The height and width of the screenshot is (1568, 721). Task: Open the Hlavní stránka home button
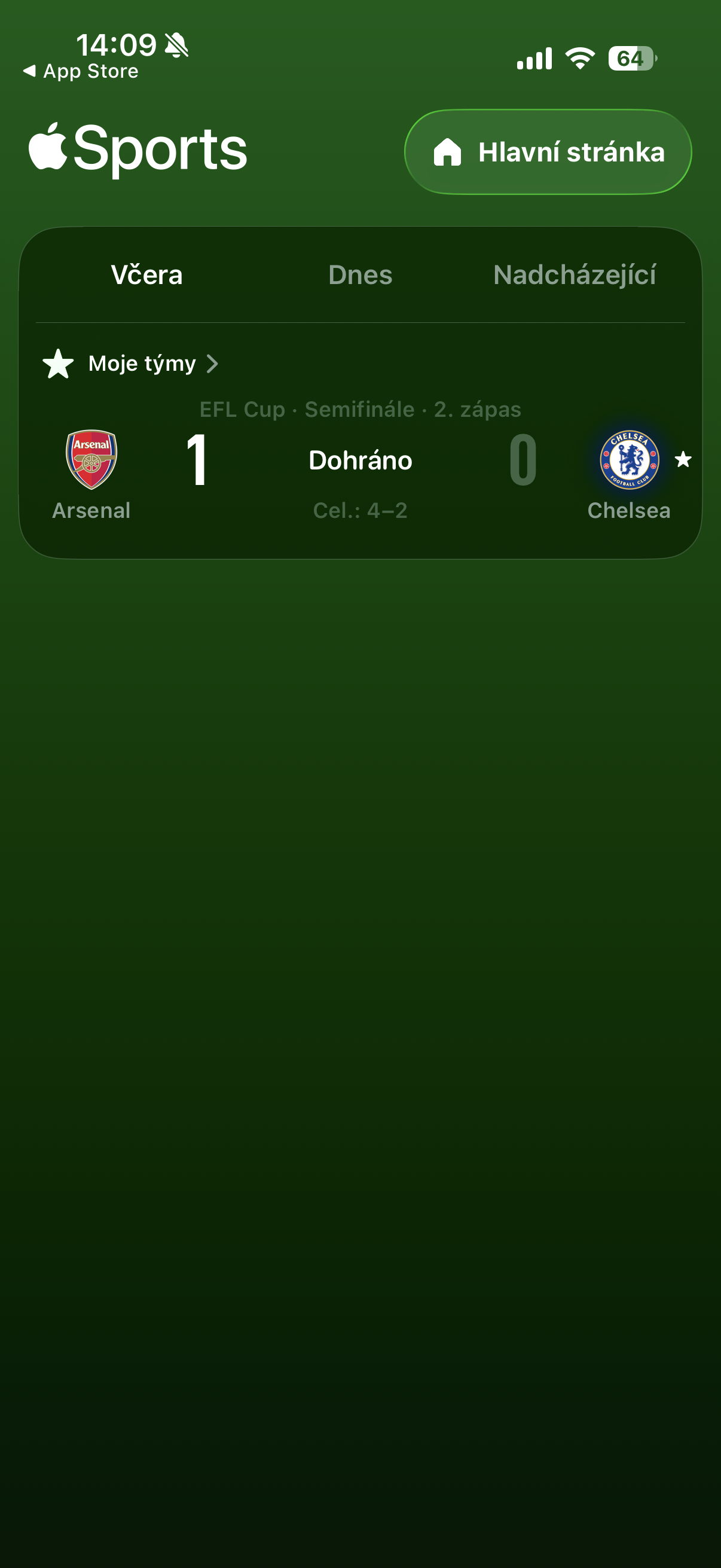coord(548,152)
